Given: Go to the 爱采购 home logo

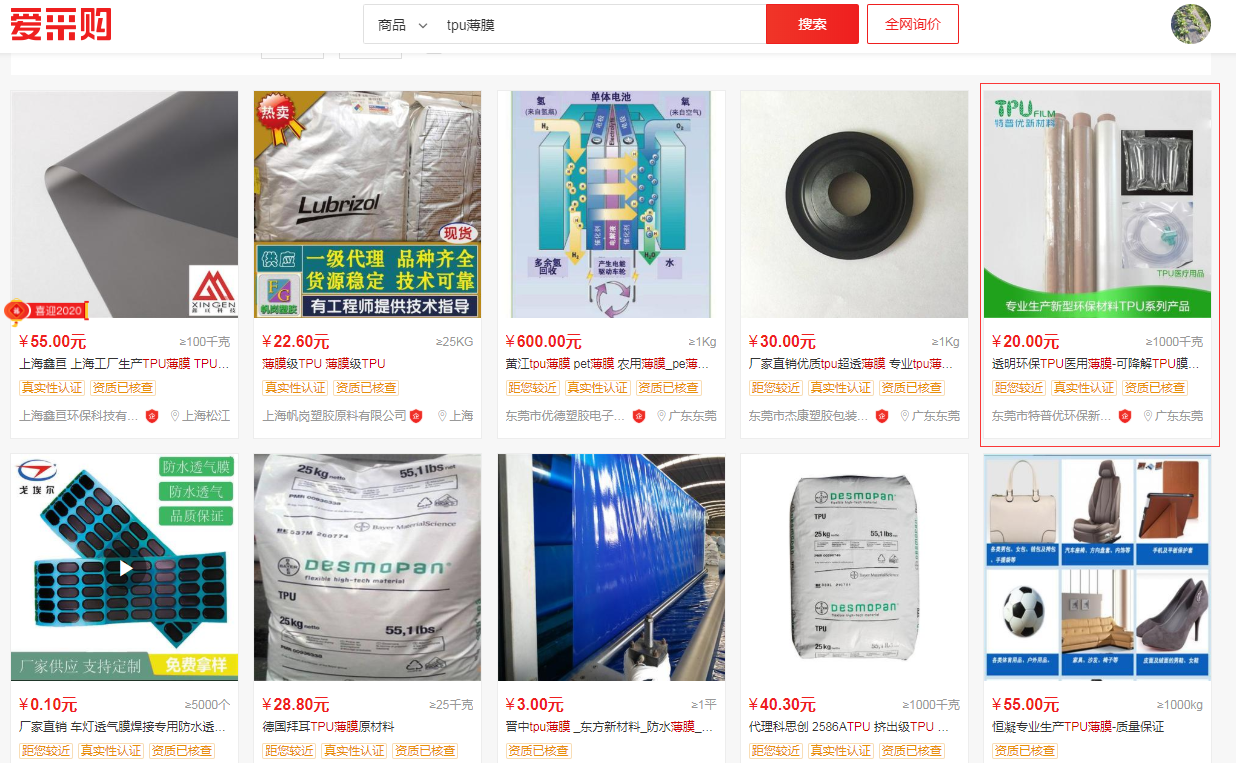Looking at the screenshot, I should coord(61,24).
